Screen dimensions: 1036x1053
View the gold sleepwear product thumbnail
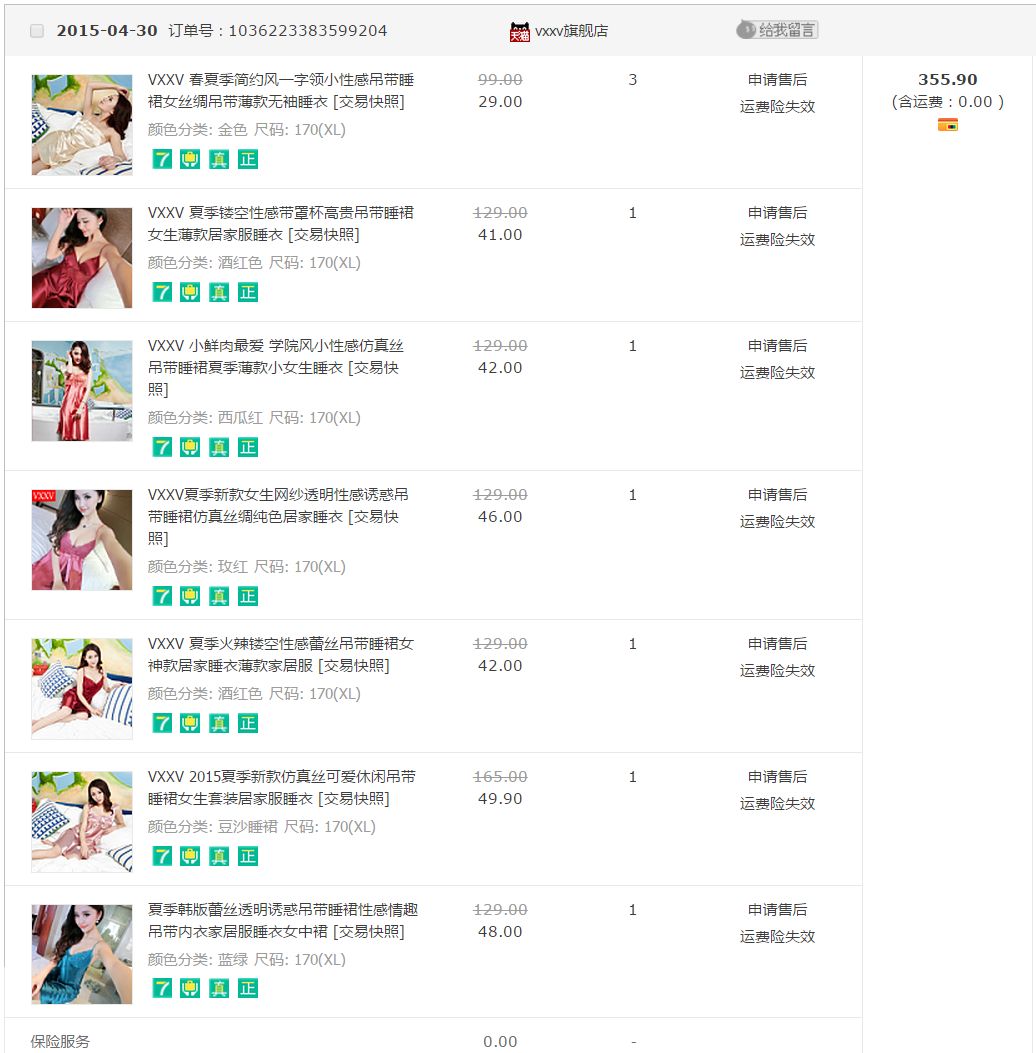82,125
